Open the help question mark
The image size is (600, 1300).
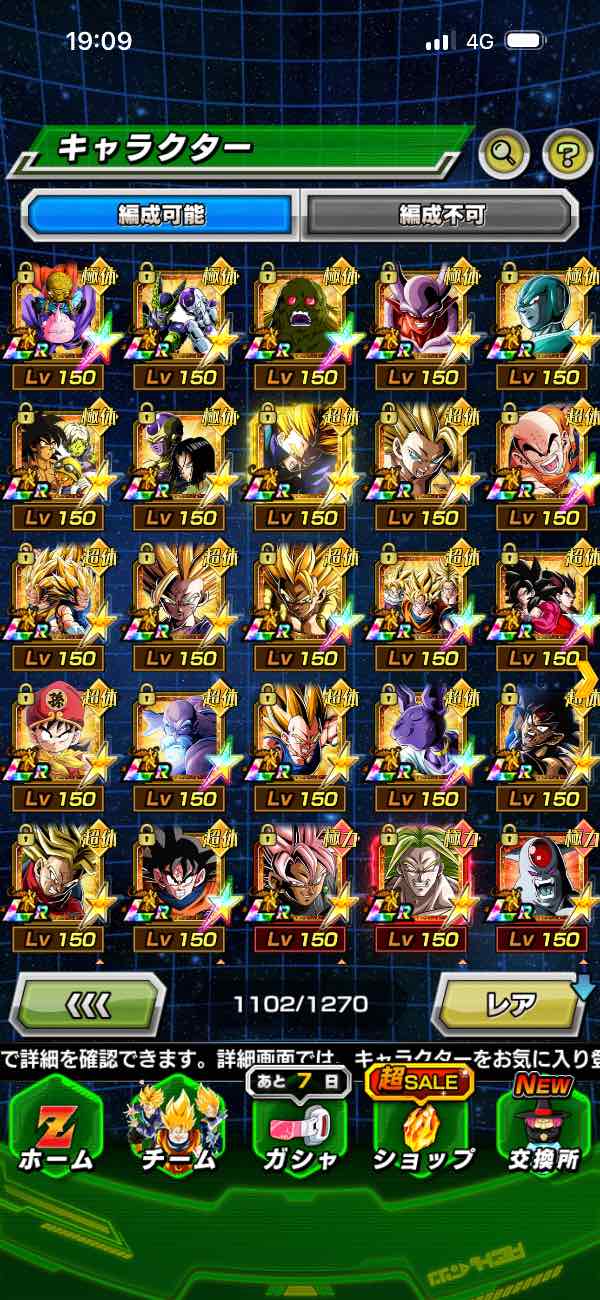(x=567, y=153)
